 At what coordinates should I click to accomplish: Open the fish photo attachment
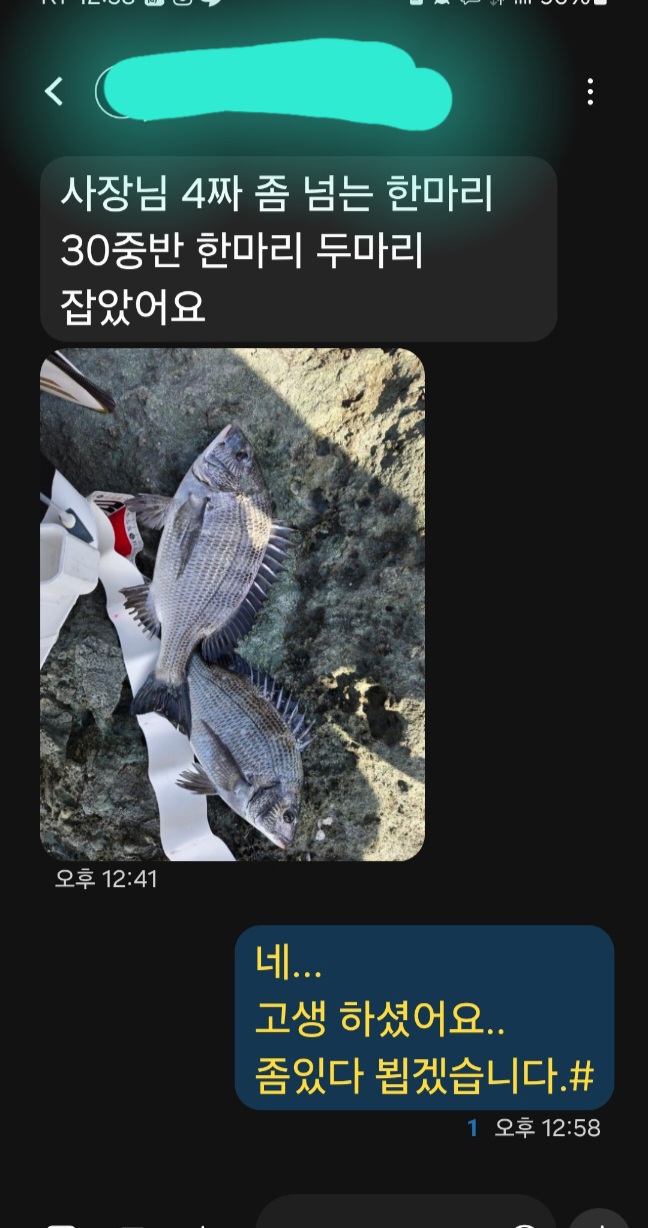(x=232, y=604)
